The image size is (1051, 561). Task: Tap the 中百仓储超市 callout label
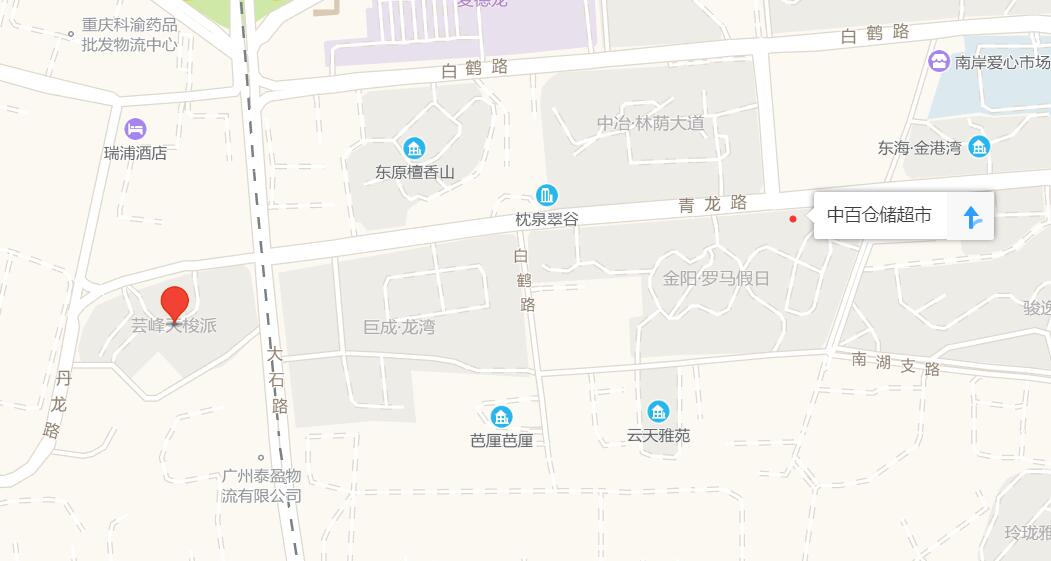click(879, 215)
